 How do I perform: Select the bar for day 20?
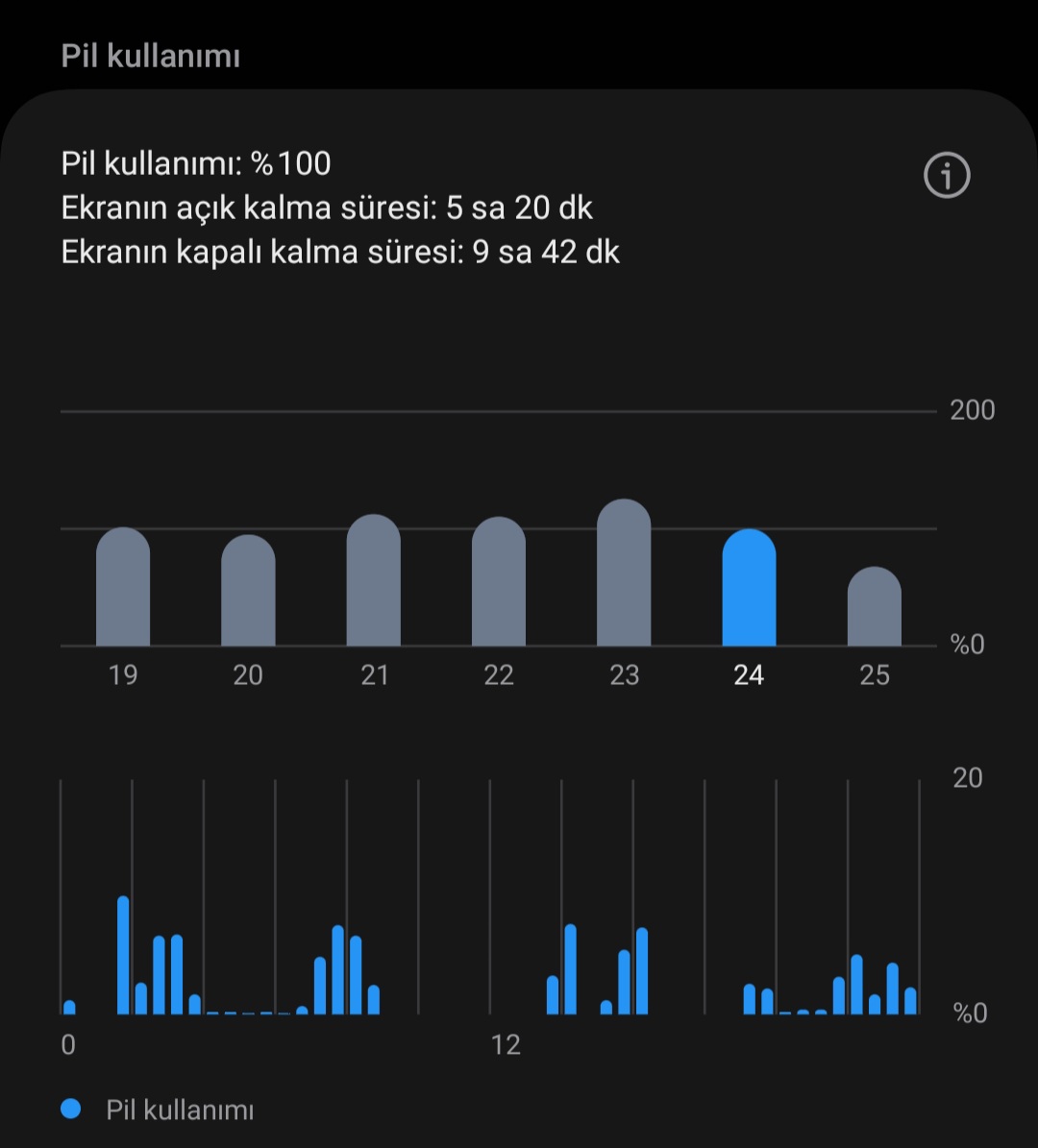point(248,590)
